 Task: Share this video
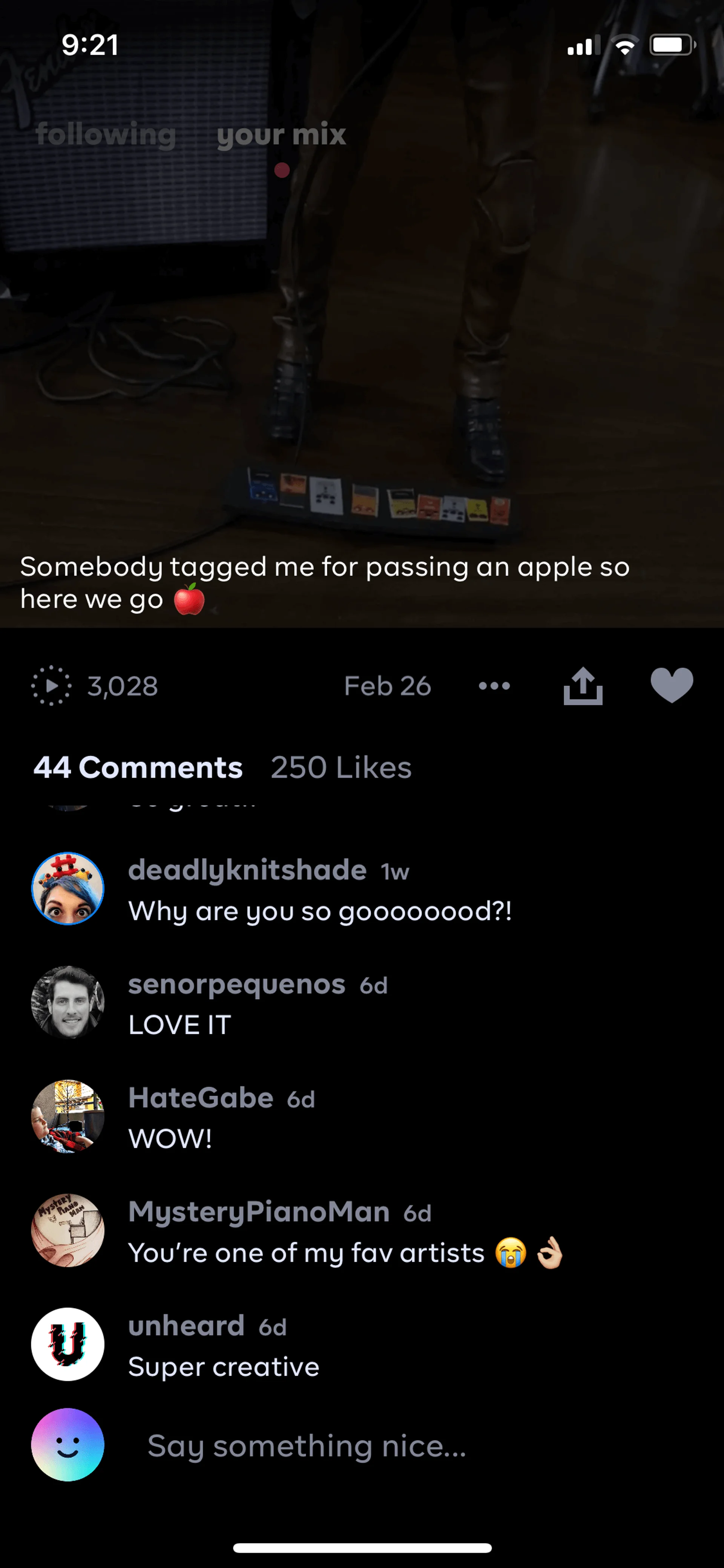[583, 686]
